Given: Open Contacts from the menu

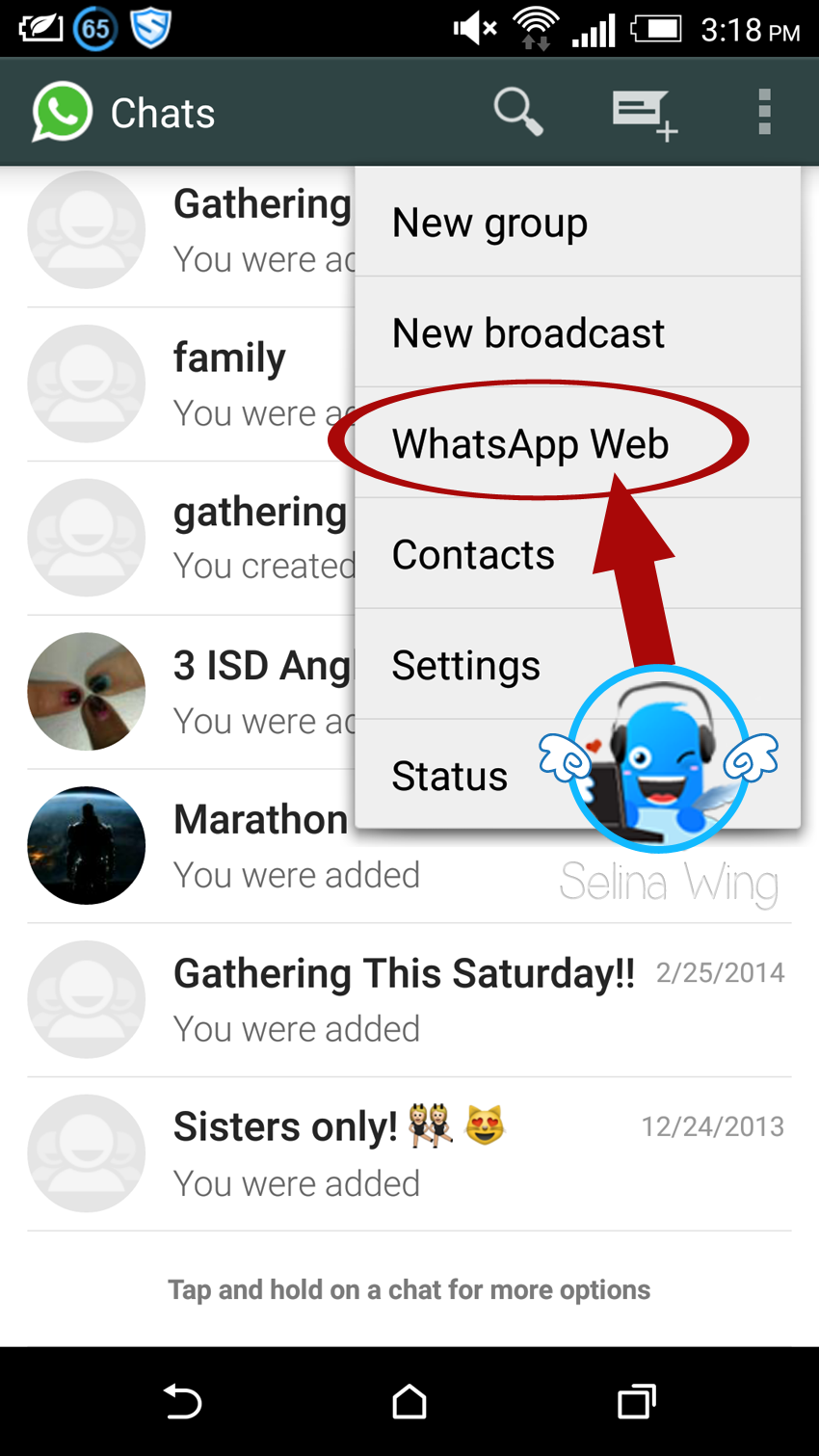Looking at the screenshot, I should tap(473, 553).
